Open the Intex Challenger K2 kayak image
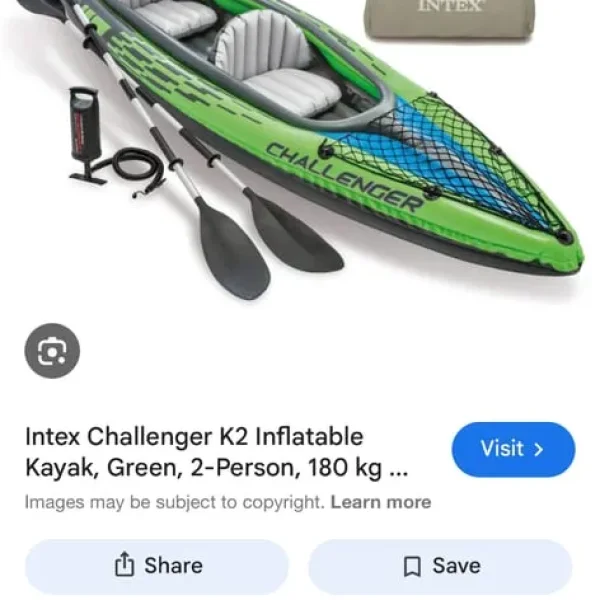600x600 pixels. pos(300,150)
